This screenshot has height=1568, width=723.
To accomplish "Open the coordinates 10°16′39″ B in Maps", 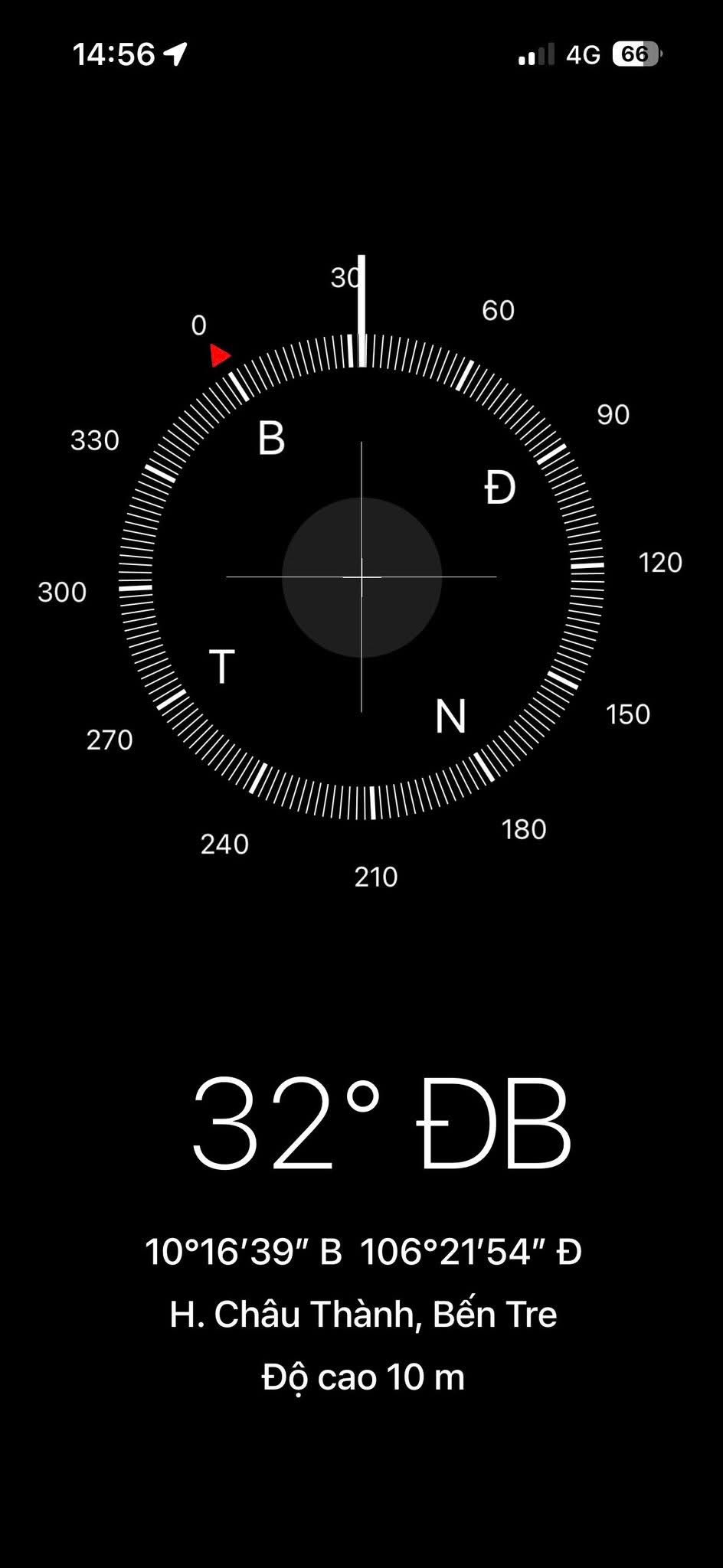I will tap(362, 1252).
